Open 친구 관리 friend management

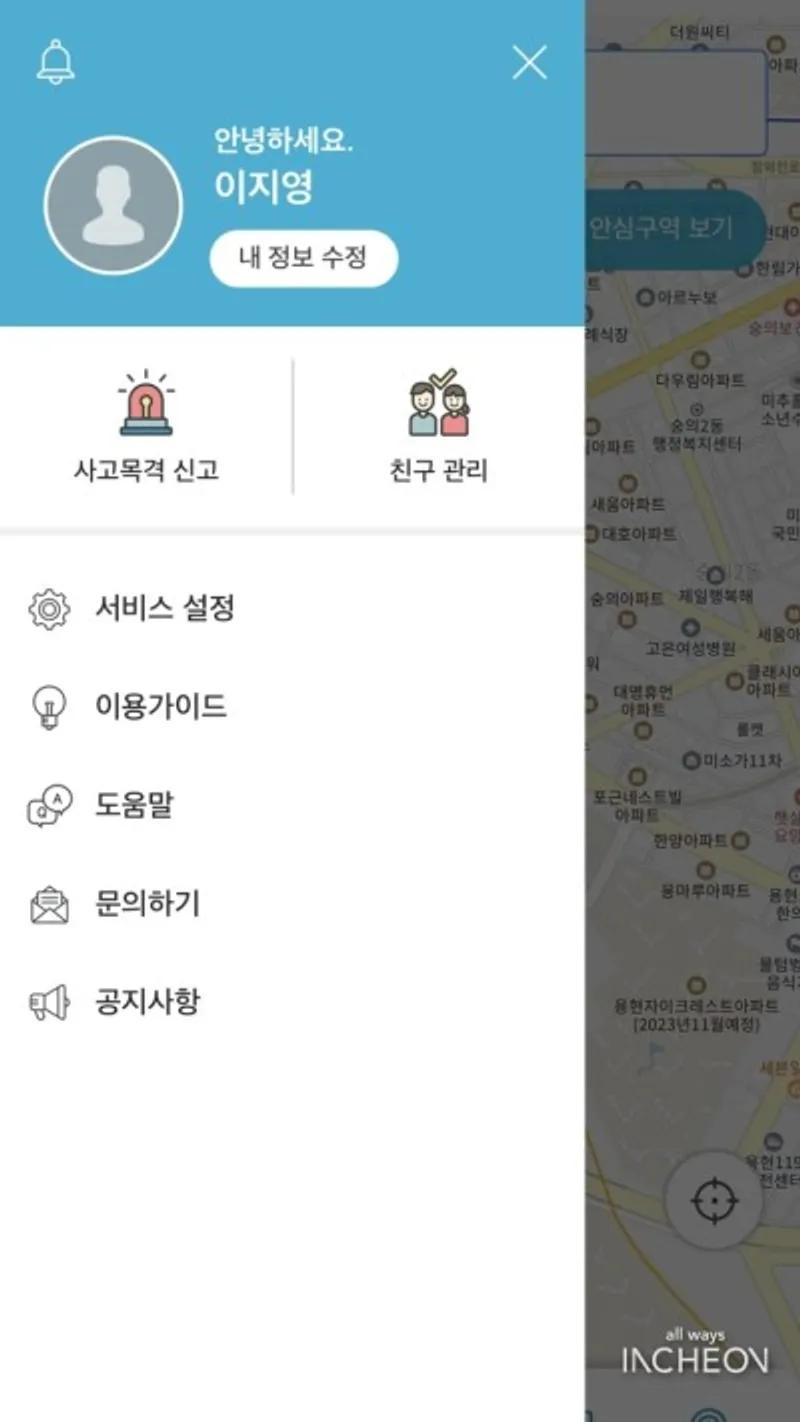[439, 428]
